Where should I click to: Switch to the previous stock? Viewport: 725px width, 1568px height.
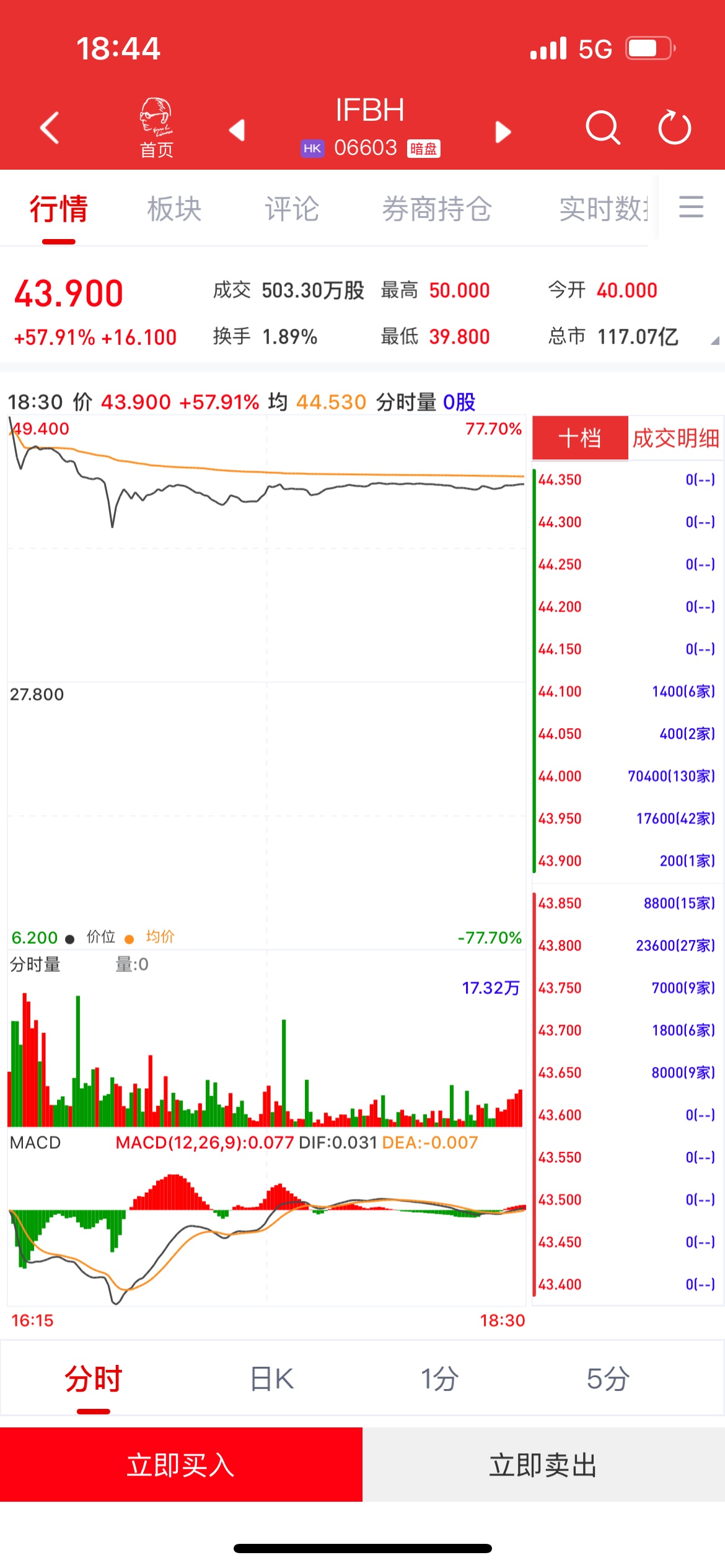[237, 130]
